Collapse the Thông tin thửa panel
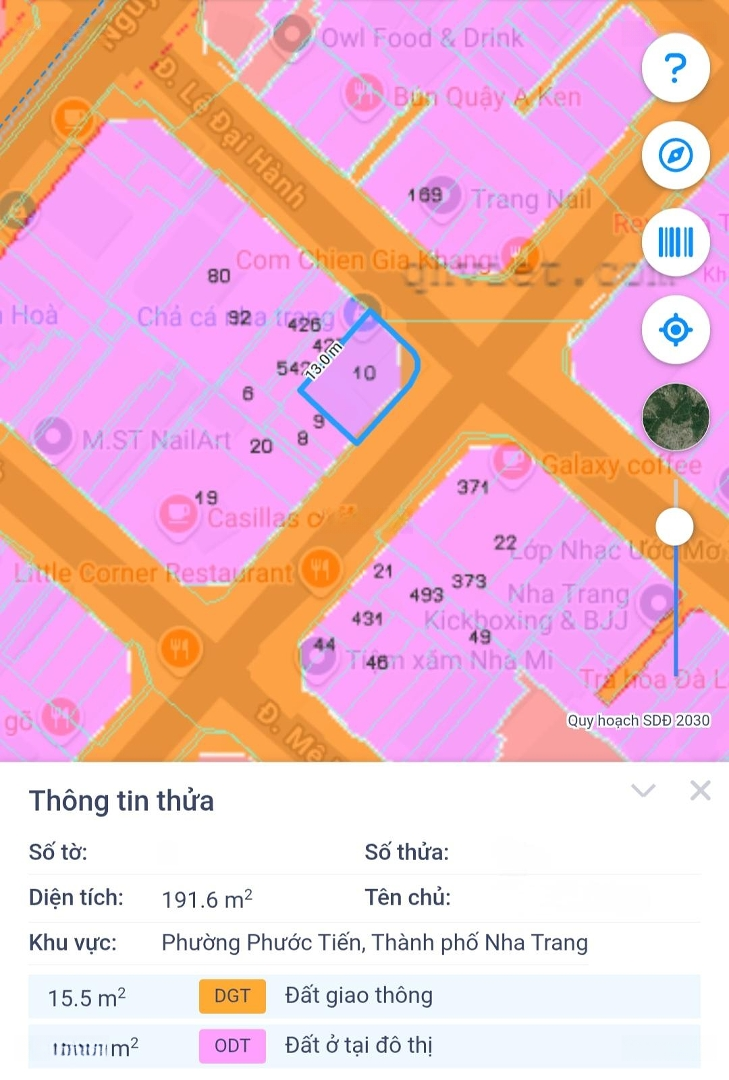This screenshot has width=729, height=1080. (x=643, y=791)
